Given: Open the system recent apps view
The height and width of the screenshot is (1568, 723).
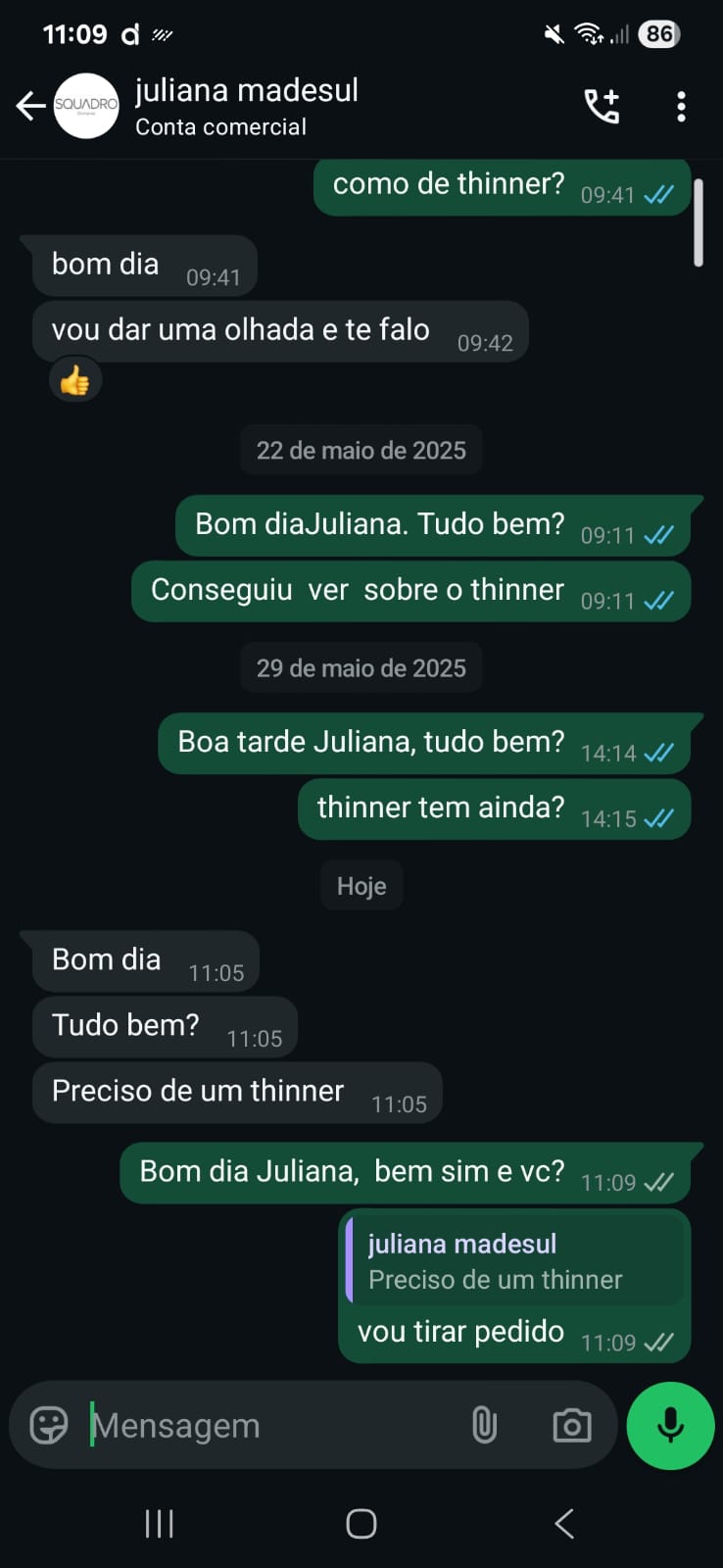Looking at the screenshot, I should click(159, 1523).
